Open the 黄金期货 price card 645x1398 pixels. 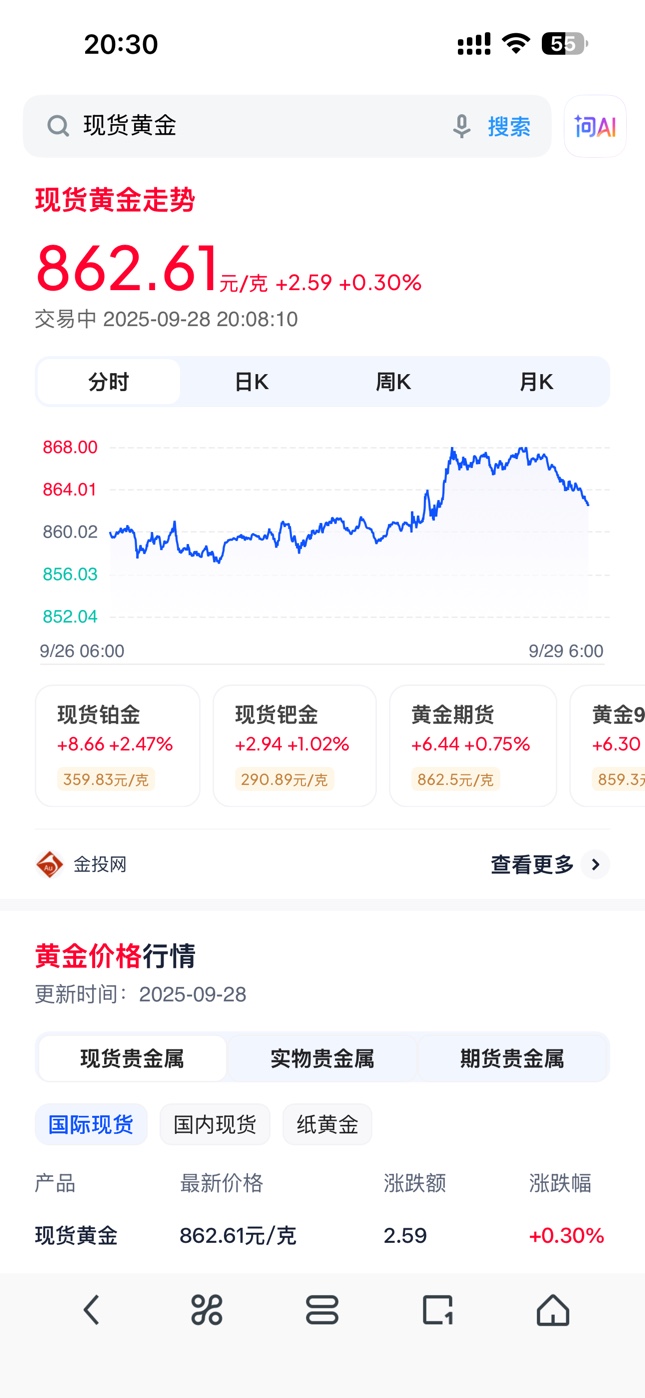click(x=472, y=745)
